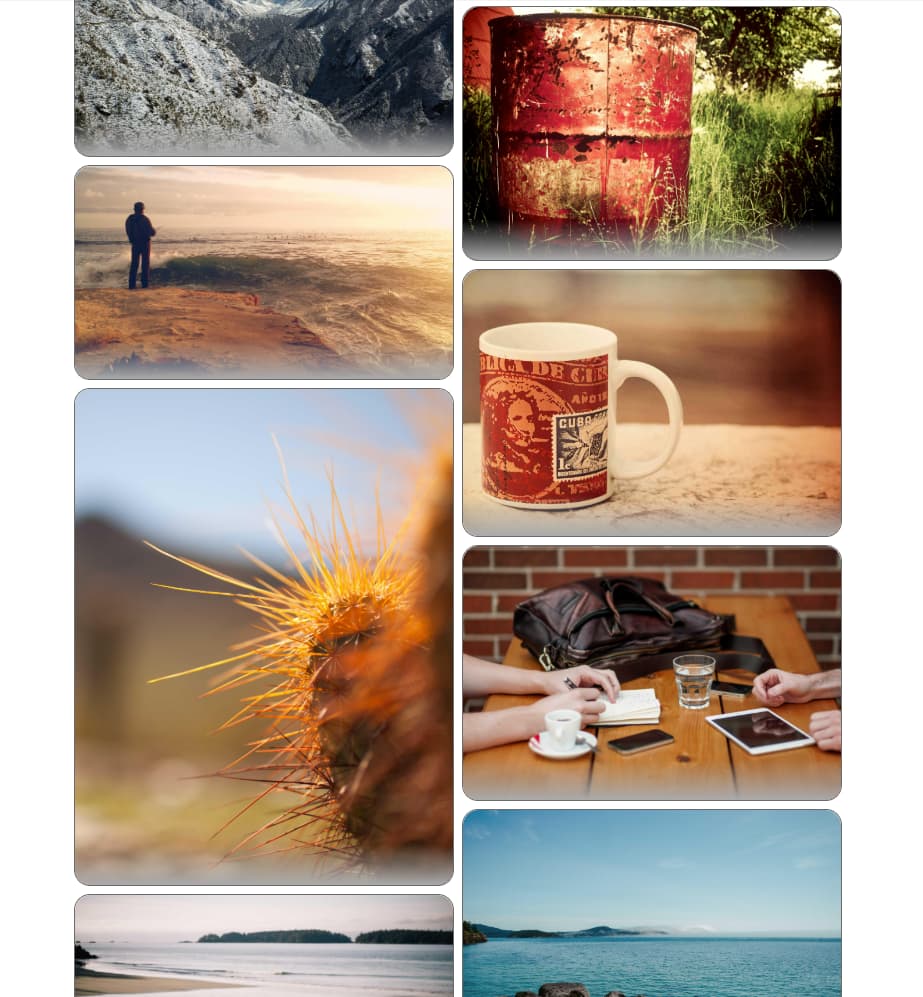The width and height of the screenshot is (923, 997).
Task: Tap the beach with forested island photo
Action: point(263,945)
